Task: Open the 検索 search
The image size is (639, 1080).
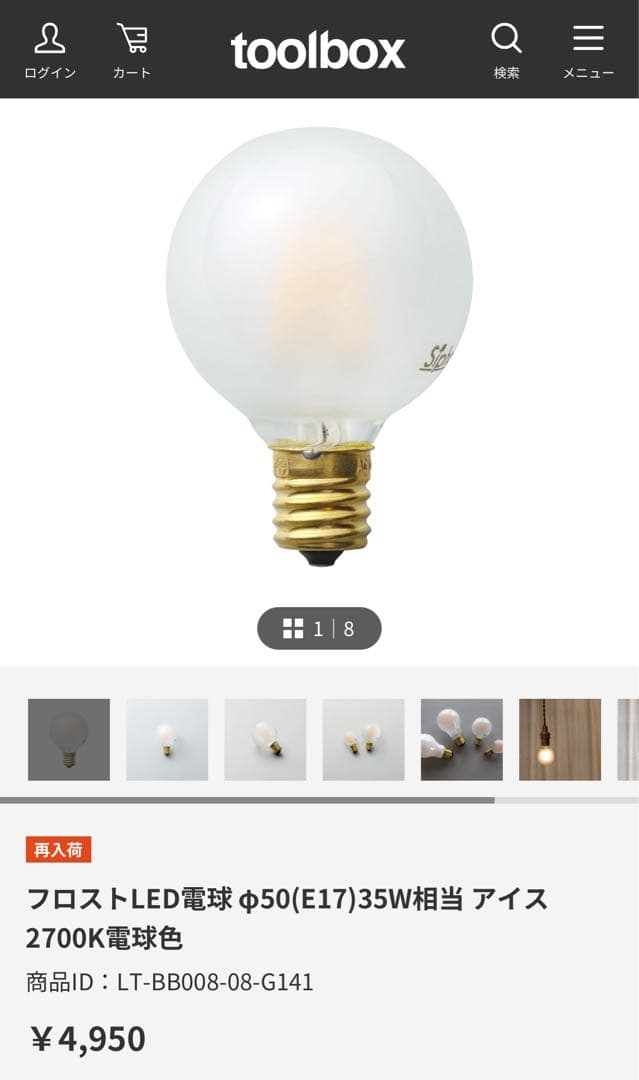Action: point(506,50)
